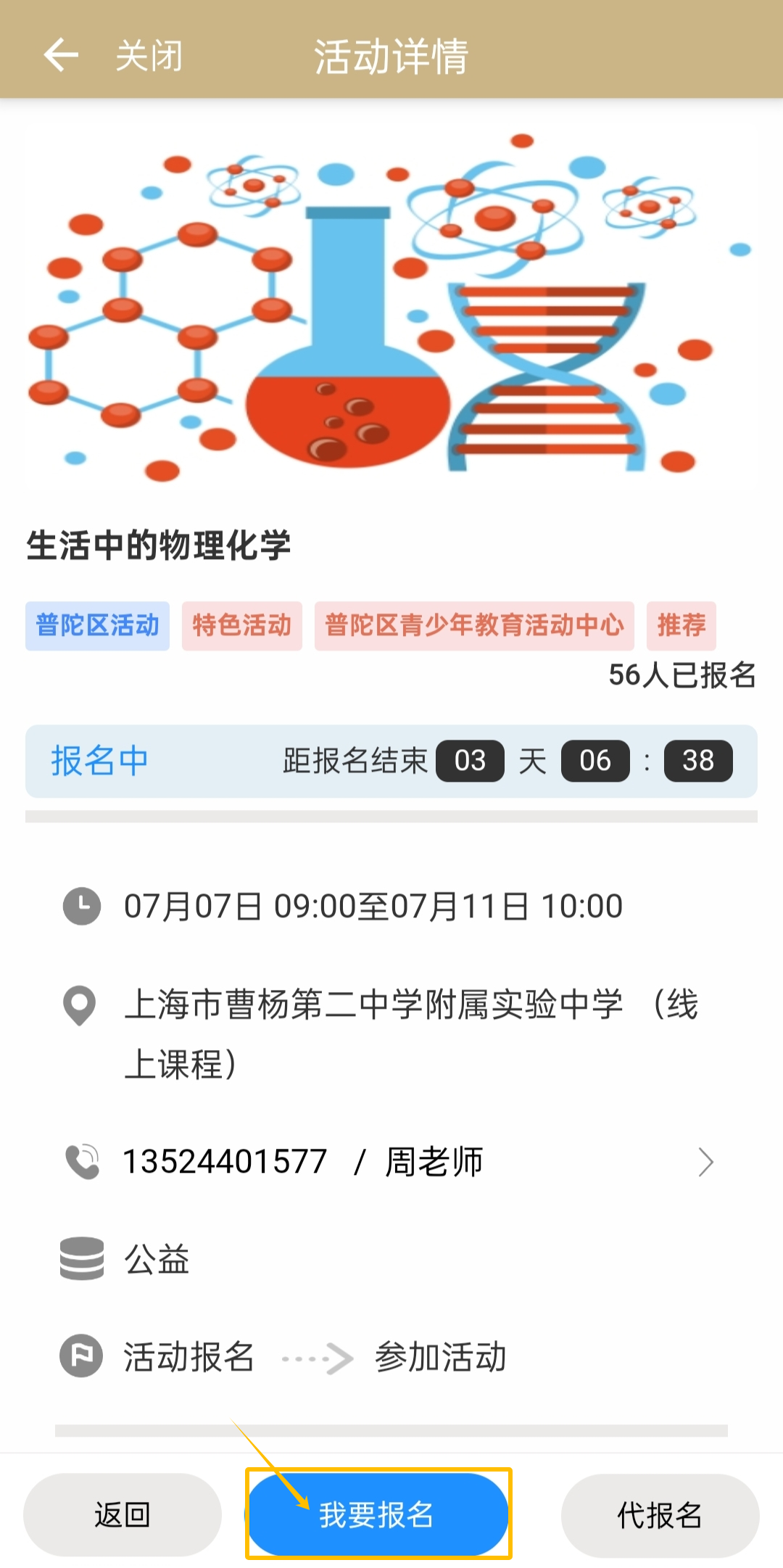The height and width of the screenshot is (1568, 783).
Task: Sign up with 我要报名
Action: click(378, 1514)
